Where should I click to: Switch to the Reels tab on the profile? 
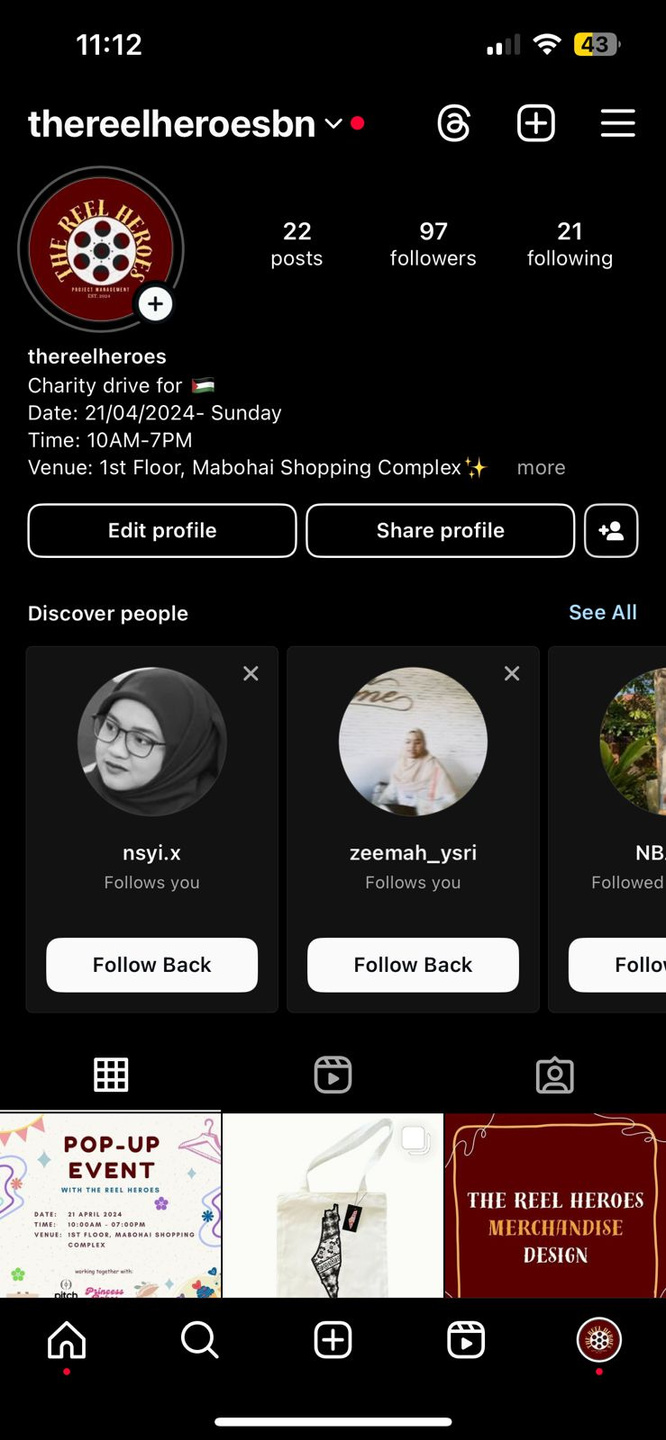[x=333, y=1075]
